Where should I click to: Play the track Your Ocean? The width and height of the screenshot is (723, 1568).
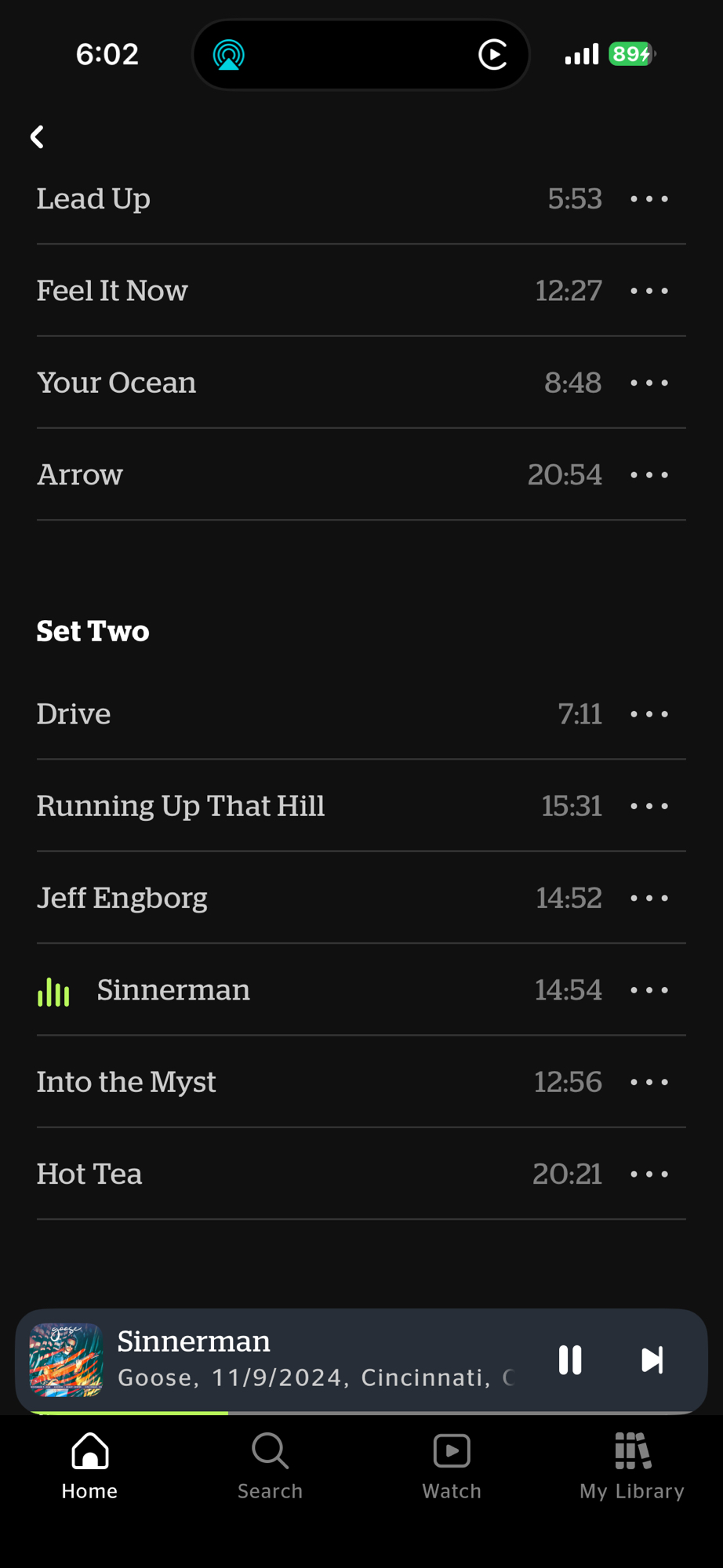116,383
